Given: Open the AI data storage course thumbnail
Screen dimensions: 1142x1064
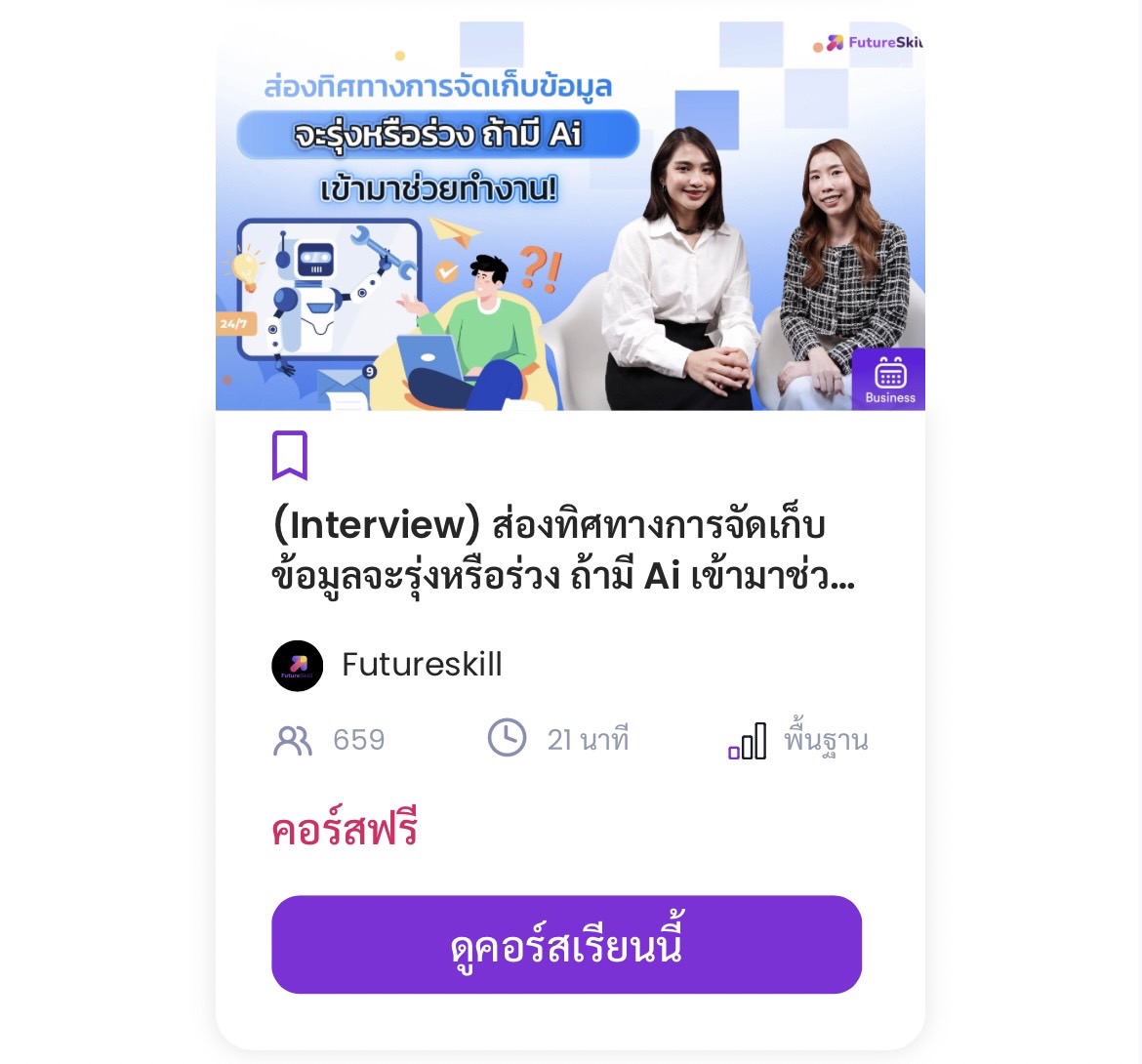Looking at the screenshot, I should 570,217.
